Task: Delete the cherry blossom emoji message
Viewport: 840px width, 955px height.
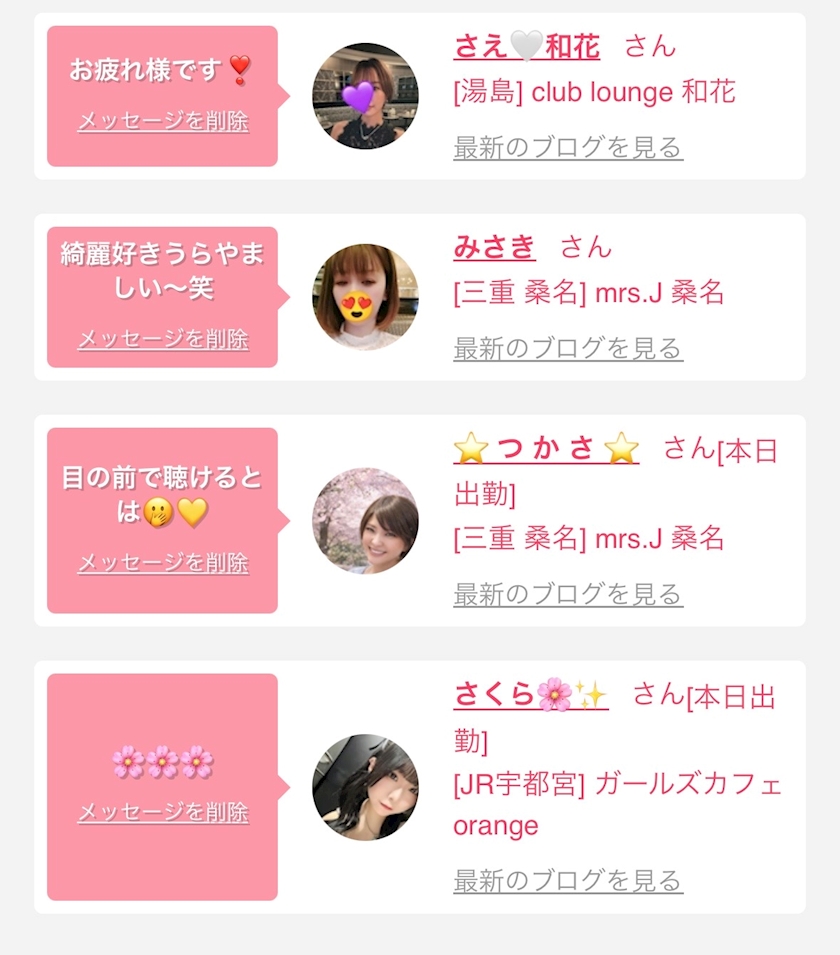Action: coord(163,812)
